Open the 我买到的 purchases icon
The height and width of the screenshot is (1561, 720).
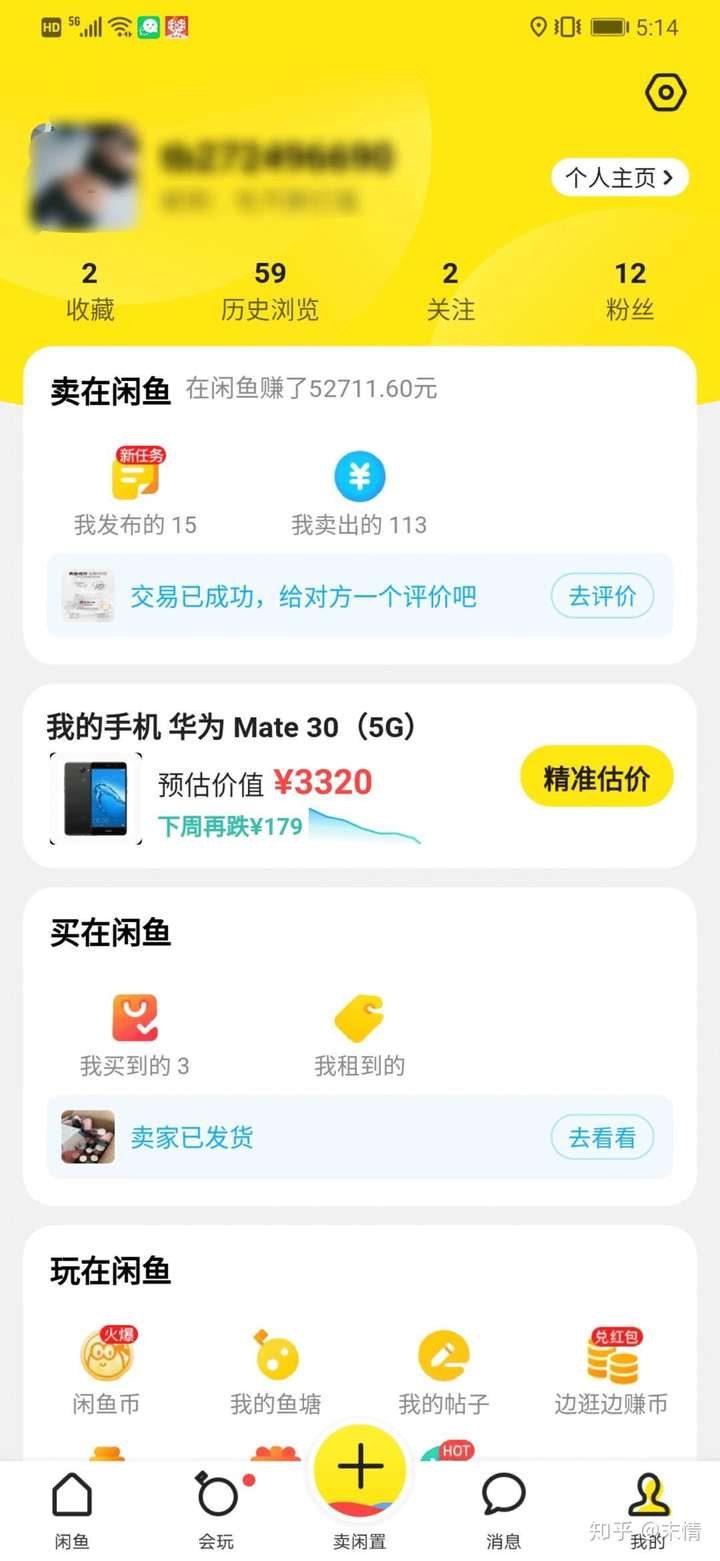click(133, 1015)
